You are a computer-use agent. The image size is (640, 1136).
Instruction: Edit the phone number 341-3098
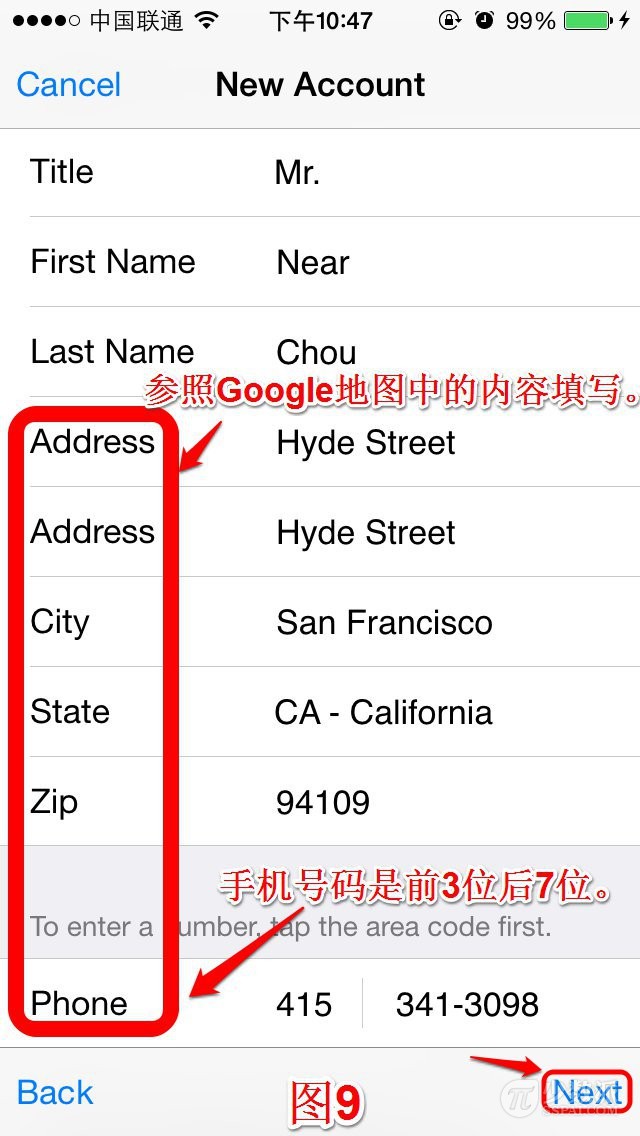point(467,1004)
